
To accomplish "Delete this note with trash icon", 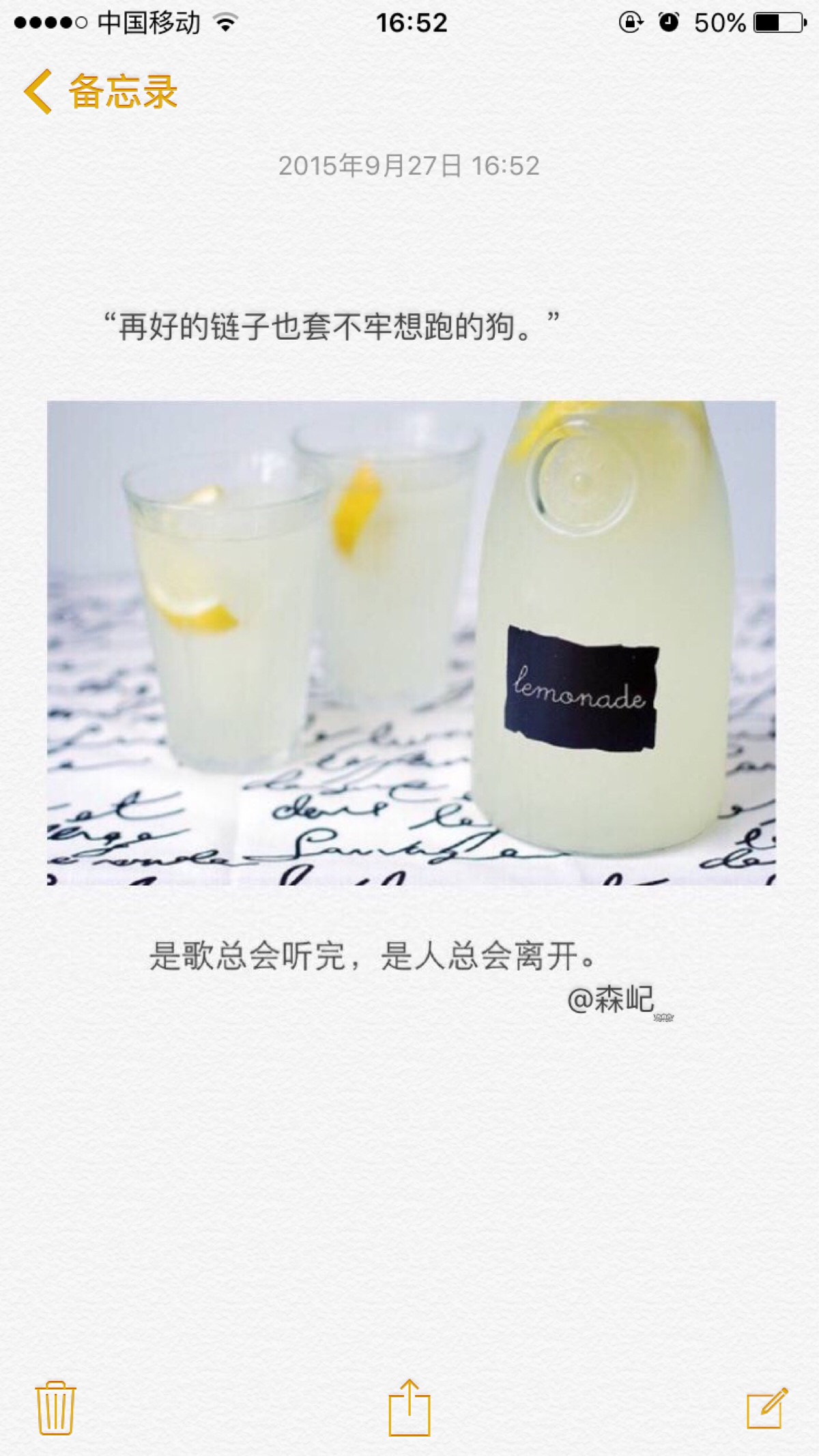I will tap(55, 1408).
